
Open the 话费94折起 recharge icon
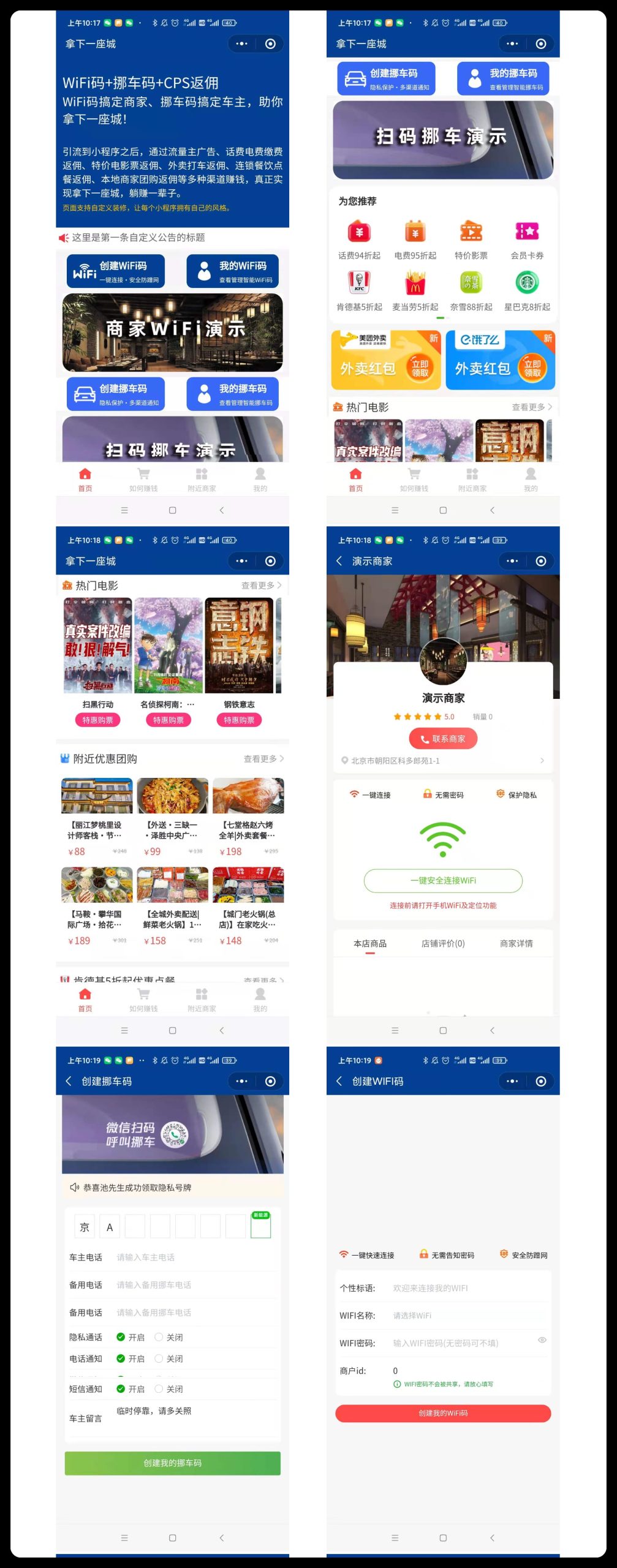[359, 239]
